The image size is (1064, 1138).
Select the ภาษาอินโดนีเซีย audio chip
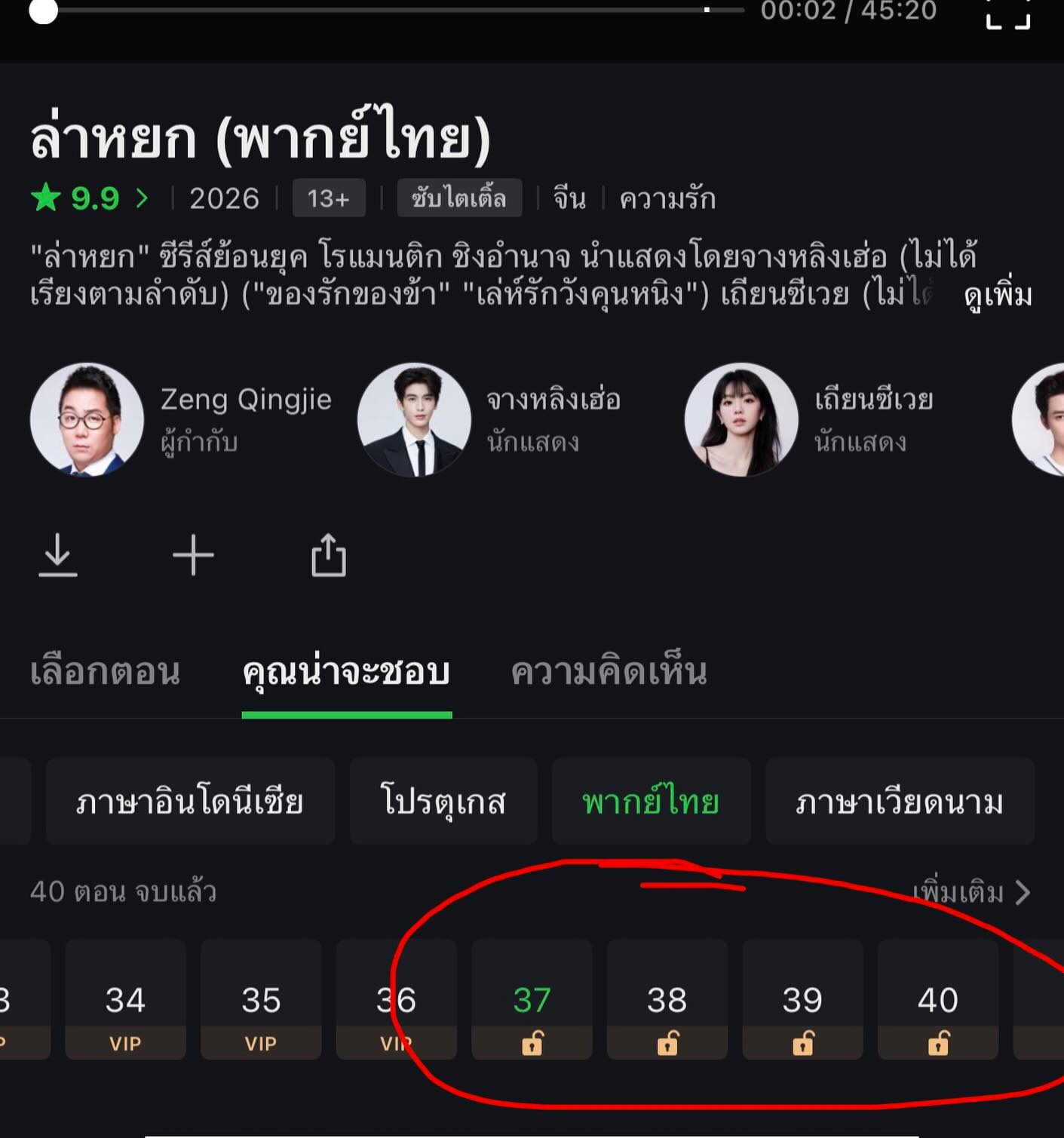pos(190,801)
